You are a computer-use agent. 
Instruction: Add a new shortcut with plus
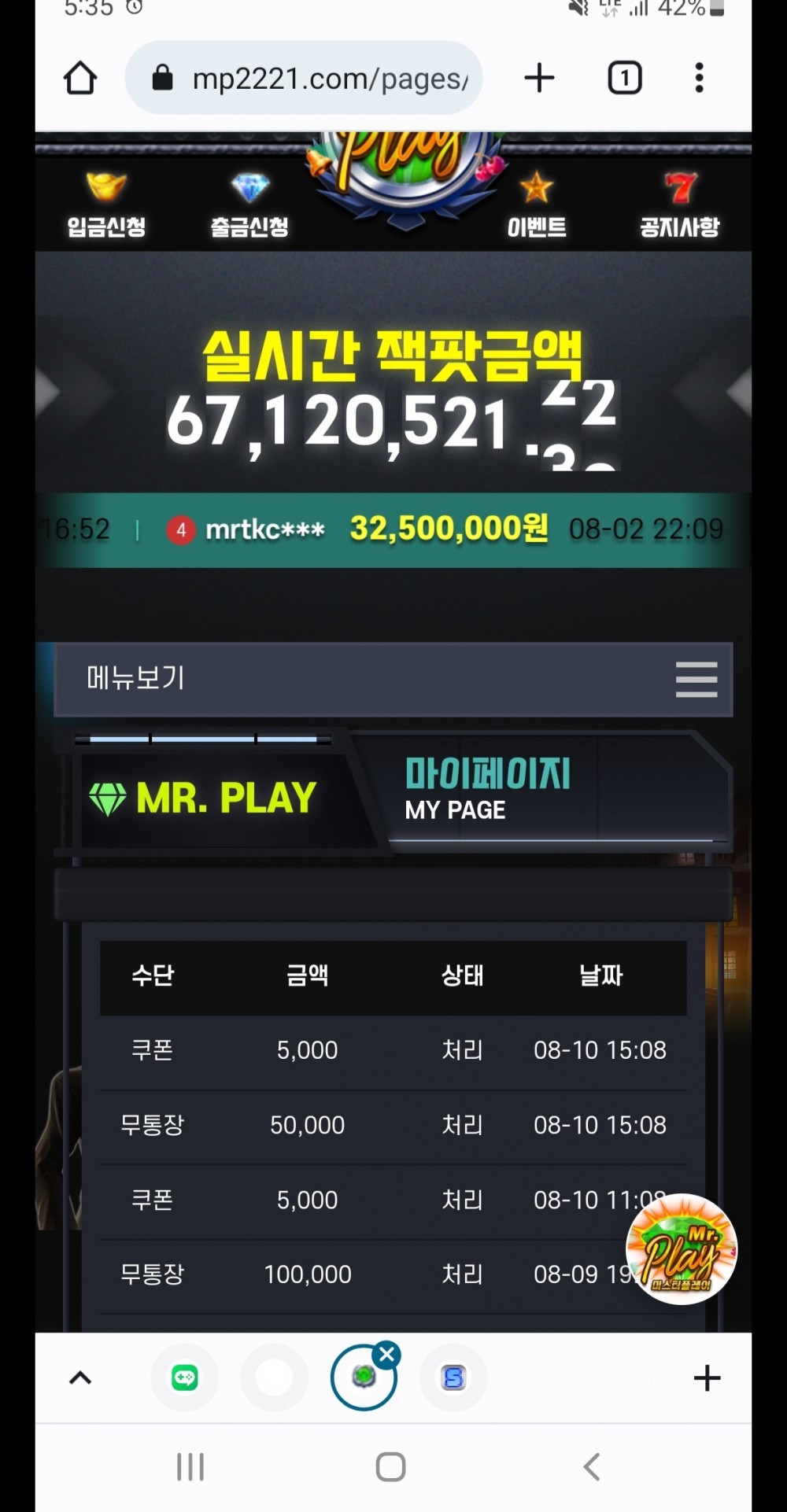pyautogui.click(x=707, y=1377)
